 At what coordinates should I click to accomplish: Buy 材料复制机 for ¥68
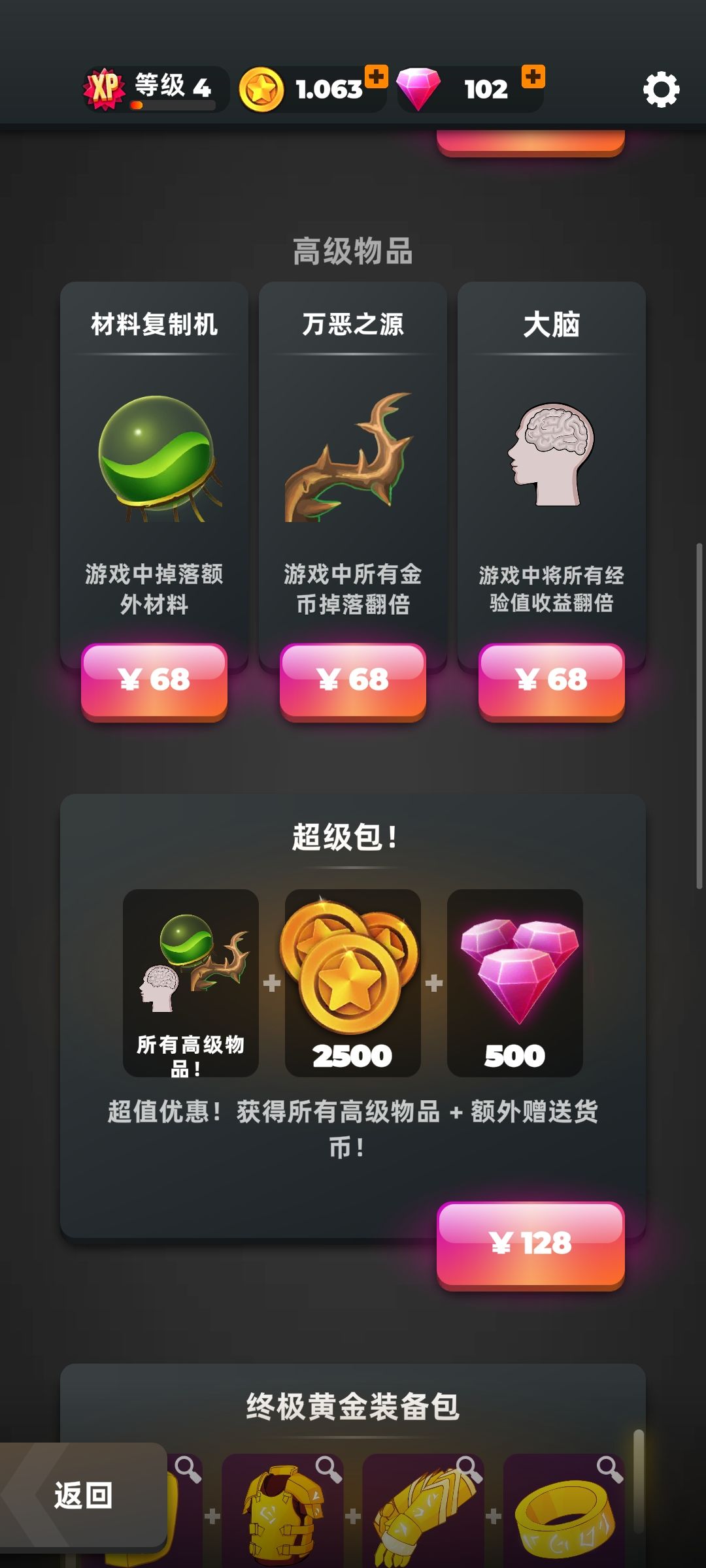154,681
